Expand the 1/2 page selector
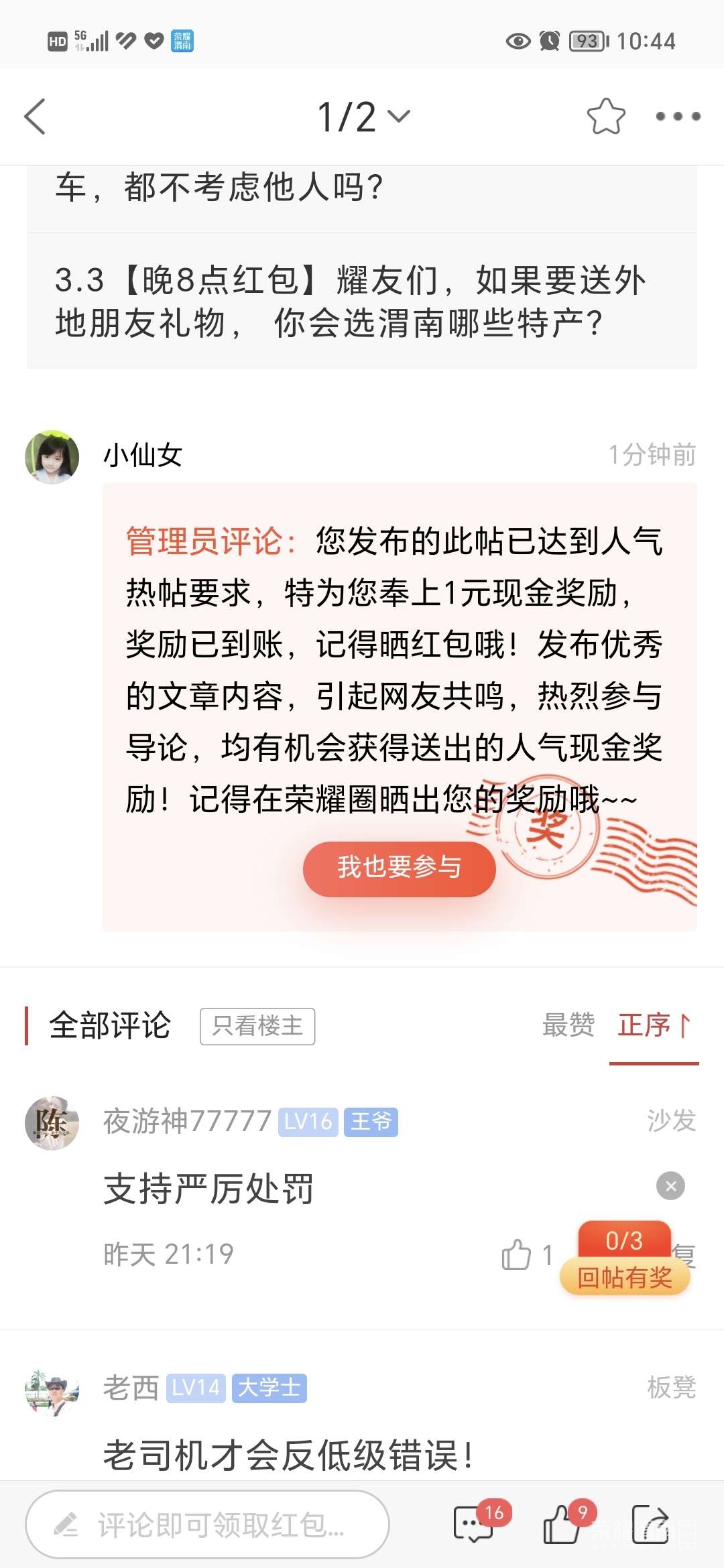This screenshot has width=724, height=1568. [x=363, y=117]
